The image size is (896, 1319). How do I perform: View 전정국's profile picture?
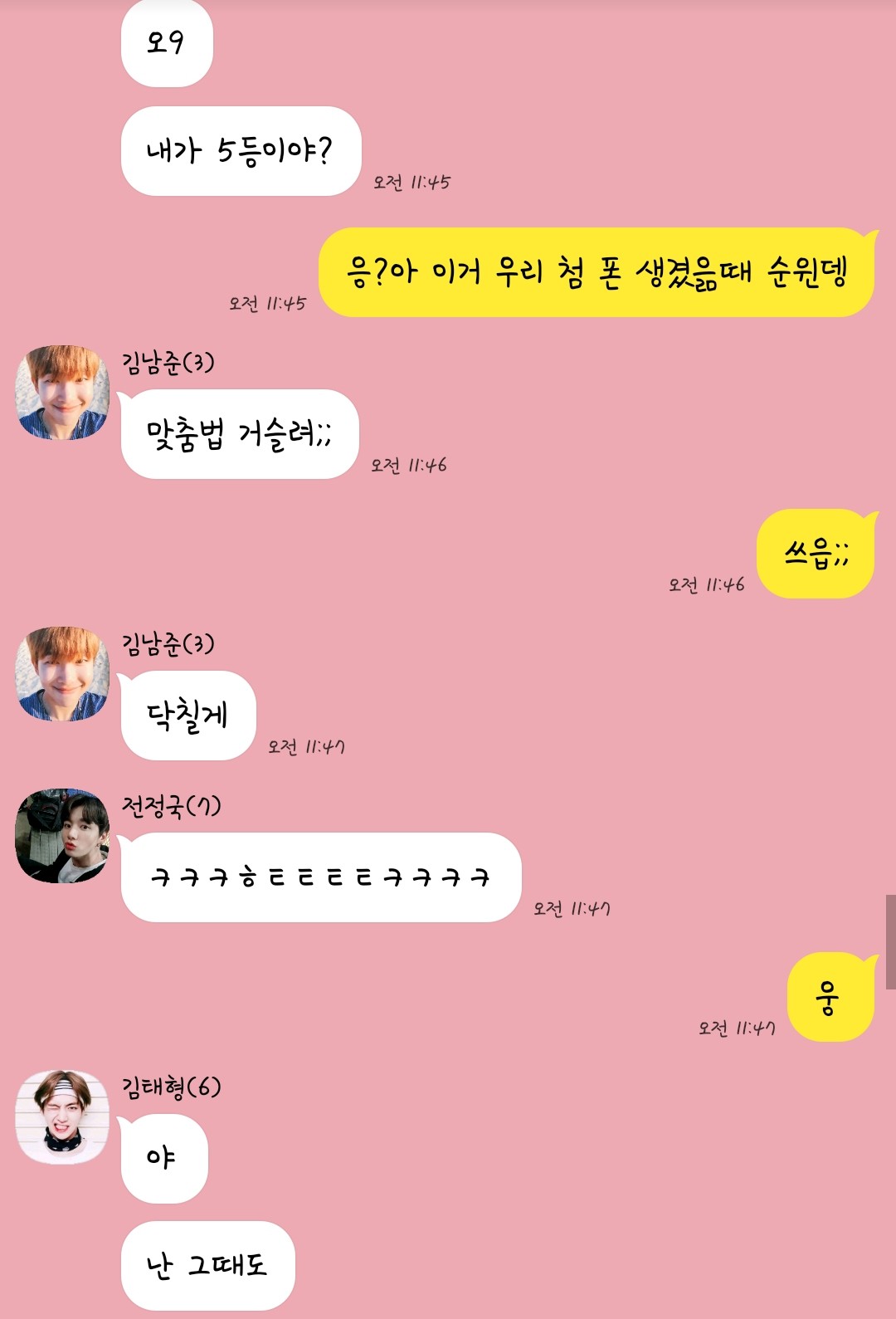62,836
